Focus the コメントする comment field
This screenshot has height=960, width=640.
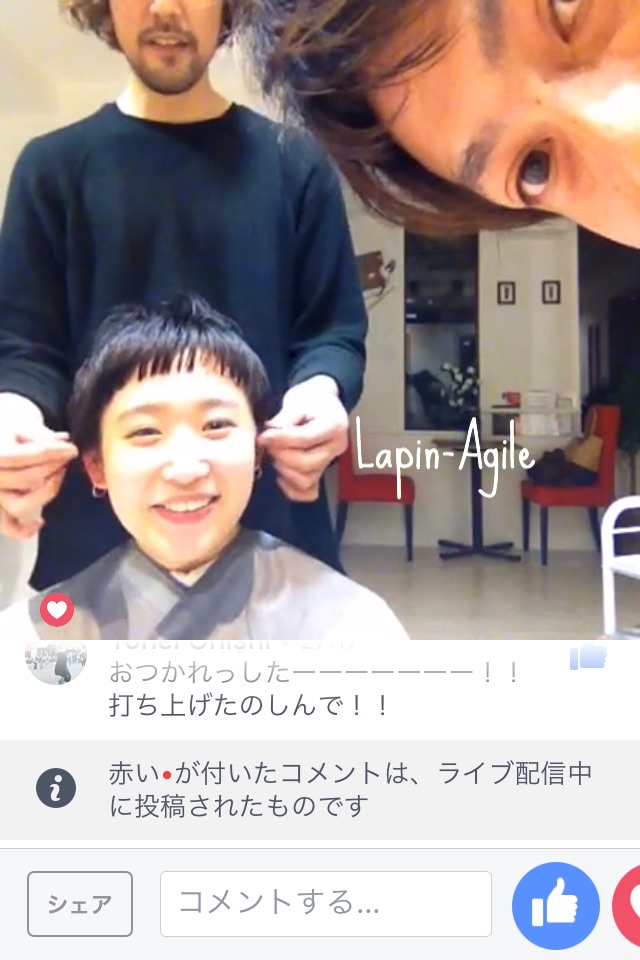(326, 904)
